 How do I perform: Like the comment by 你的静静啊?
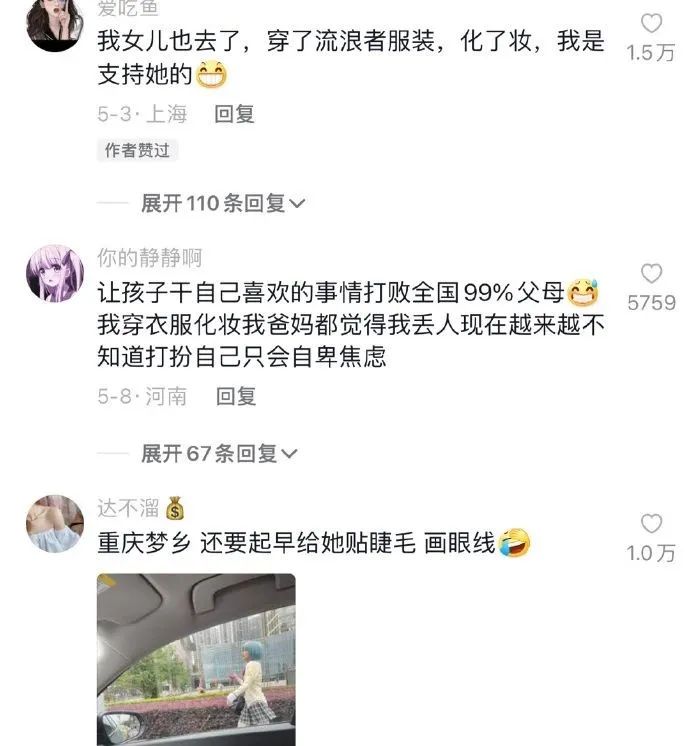pyautogui.click(x=651, y=274)
